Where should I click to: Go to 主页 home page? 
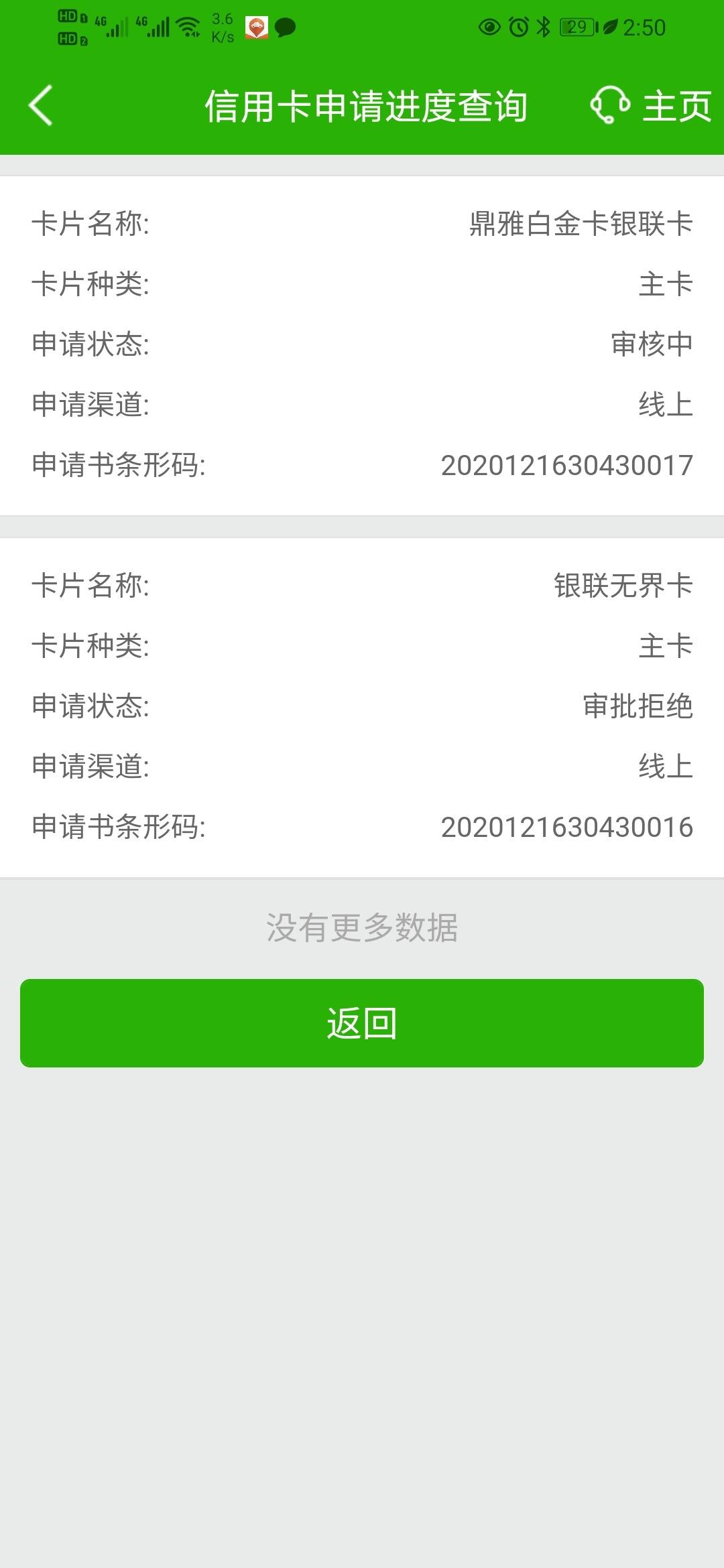tap(676, 107)
